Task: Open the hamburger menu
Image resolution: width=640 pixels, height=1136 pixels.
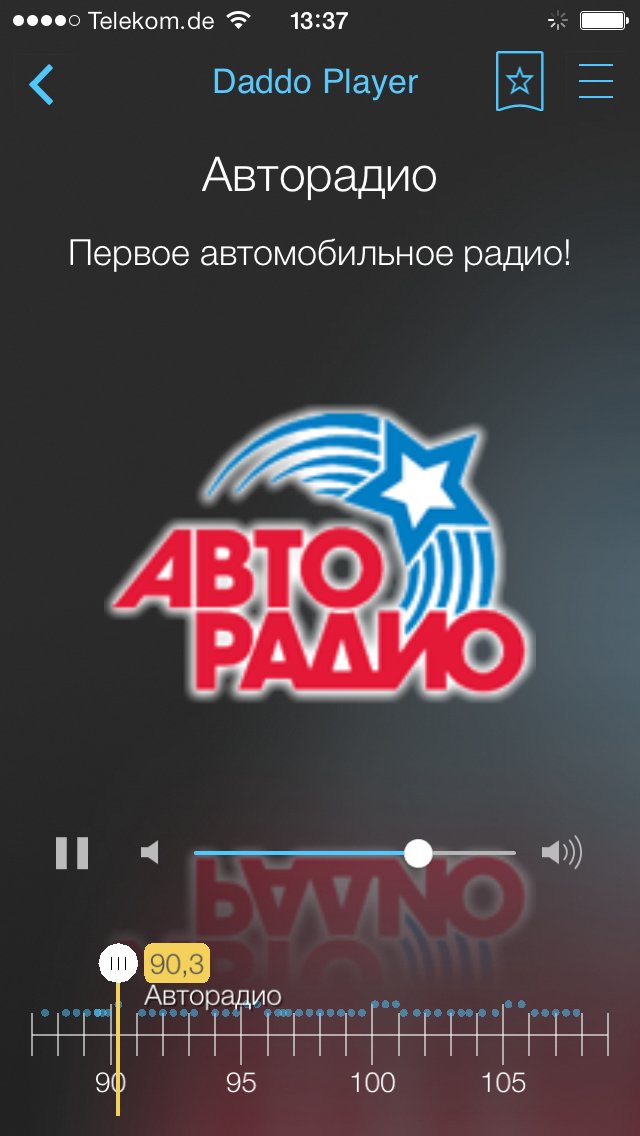Action: click(x=595, y=81)
